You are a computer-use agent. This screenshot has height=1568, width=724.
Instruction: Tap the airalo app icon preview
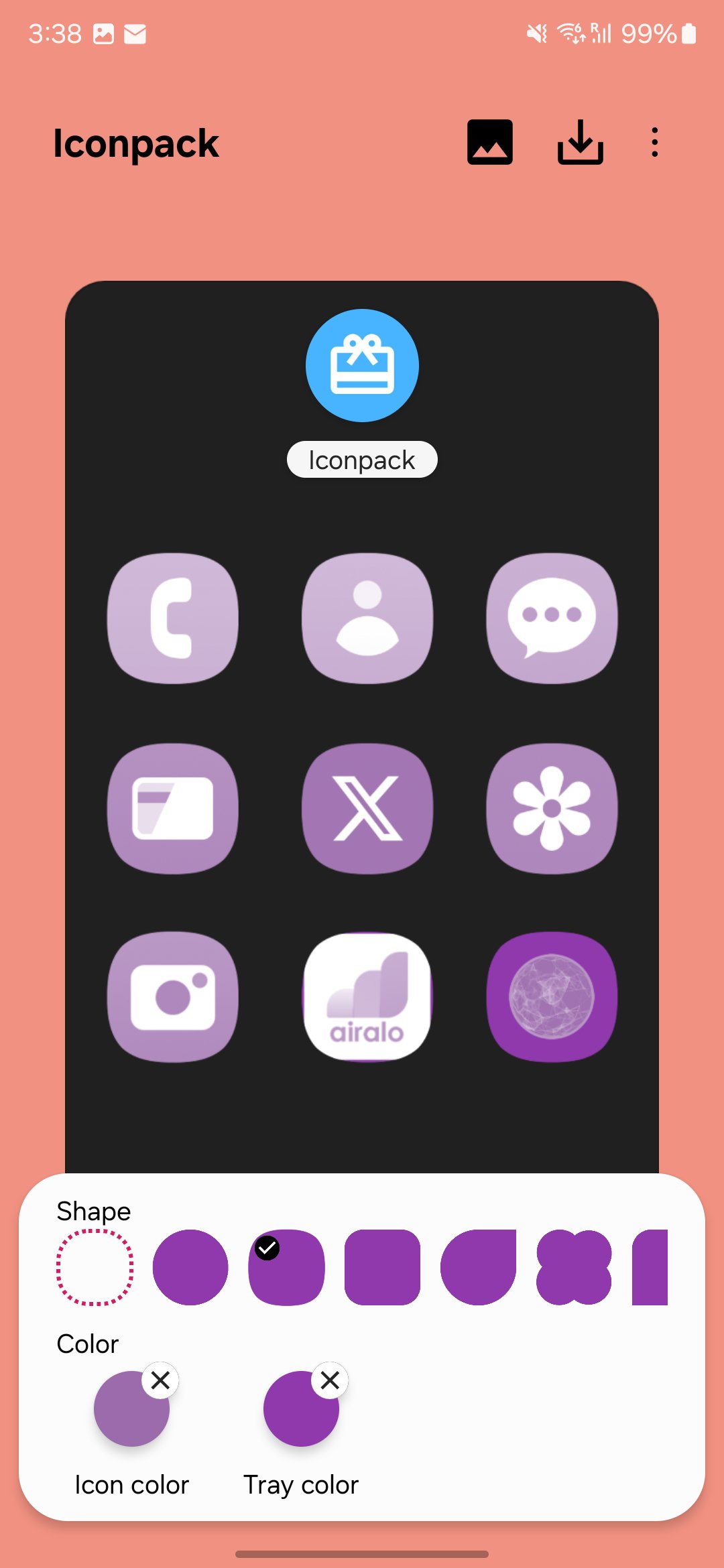click(x=367, y=996)
